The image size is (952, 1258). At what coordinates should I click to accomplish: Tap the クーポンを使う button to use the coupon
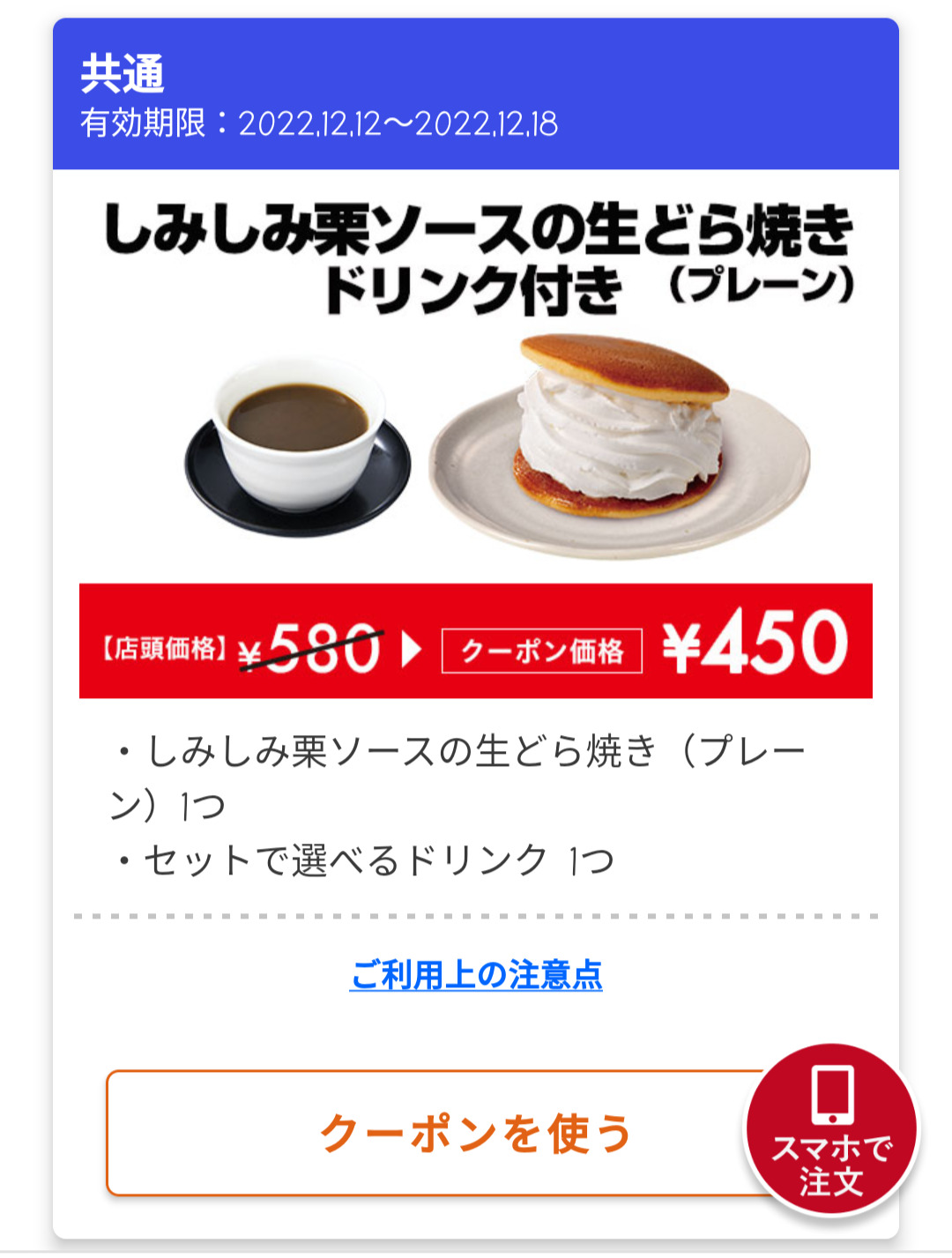(432, 1133)
